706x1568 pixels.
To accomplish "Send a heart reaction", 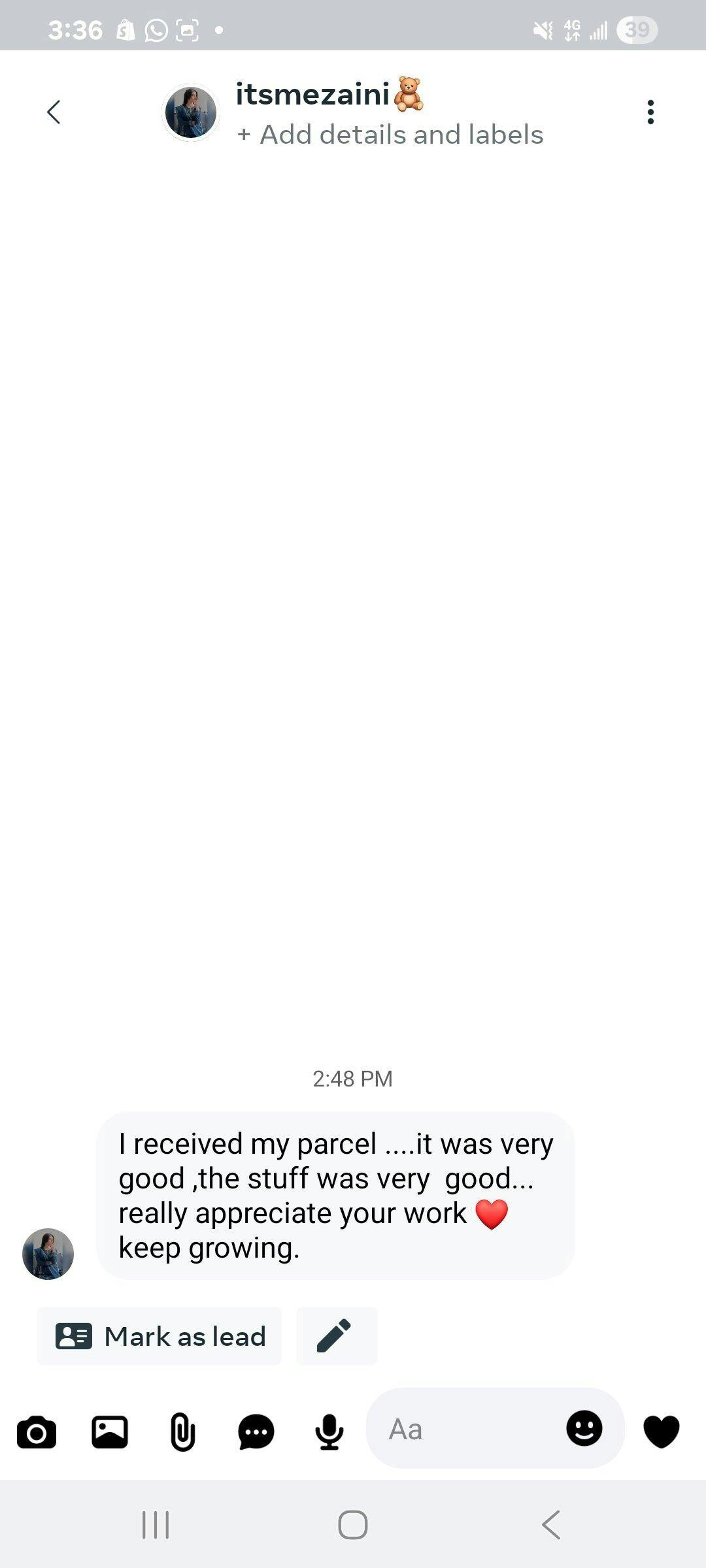I will [x=661, y=1431].
